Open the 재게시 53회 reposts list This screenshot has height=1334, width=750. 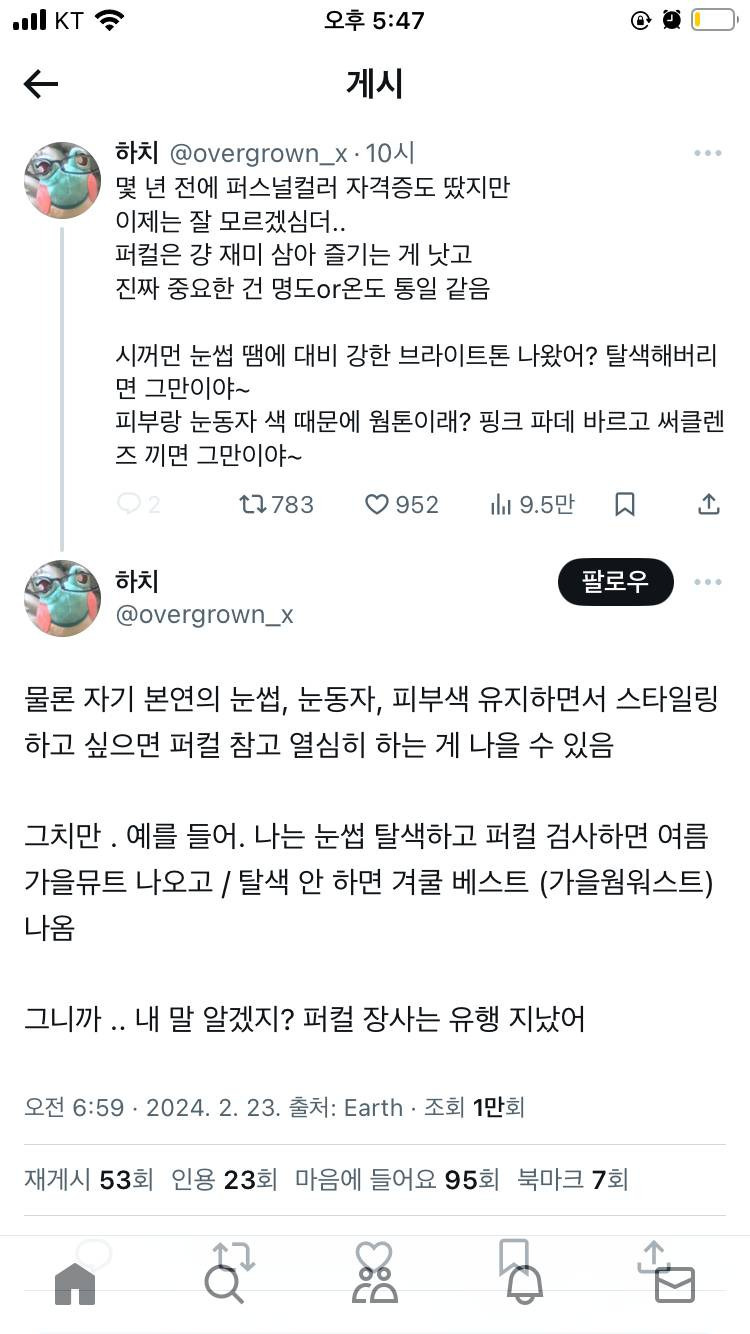(x=87, y=1180)
